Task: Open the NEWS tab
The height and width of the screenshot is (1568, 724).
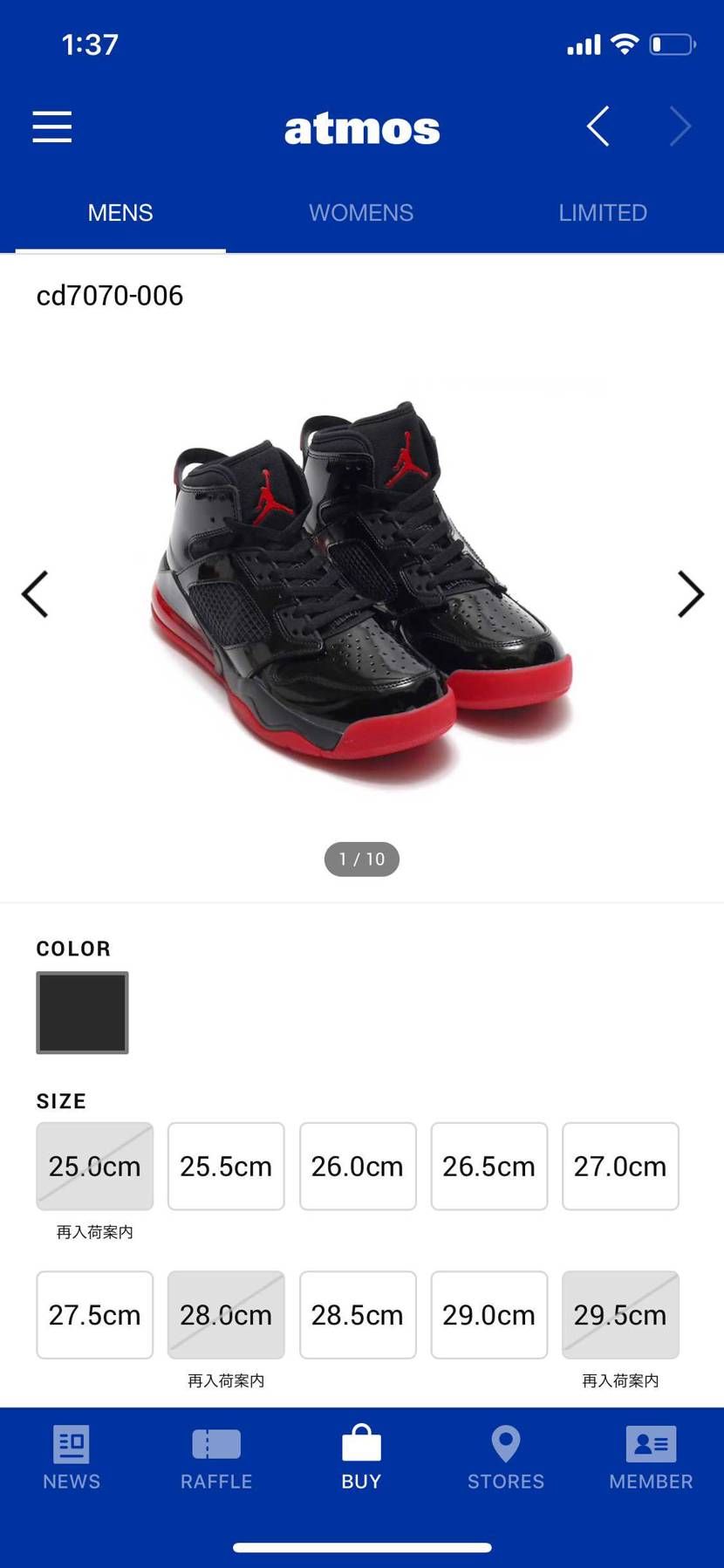Action: tap(72, 1458)
